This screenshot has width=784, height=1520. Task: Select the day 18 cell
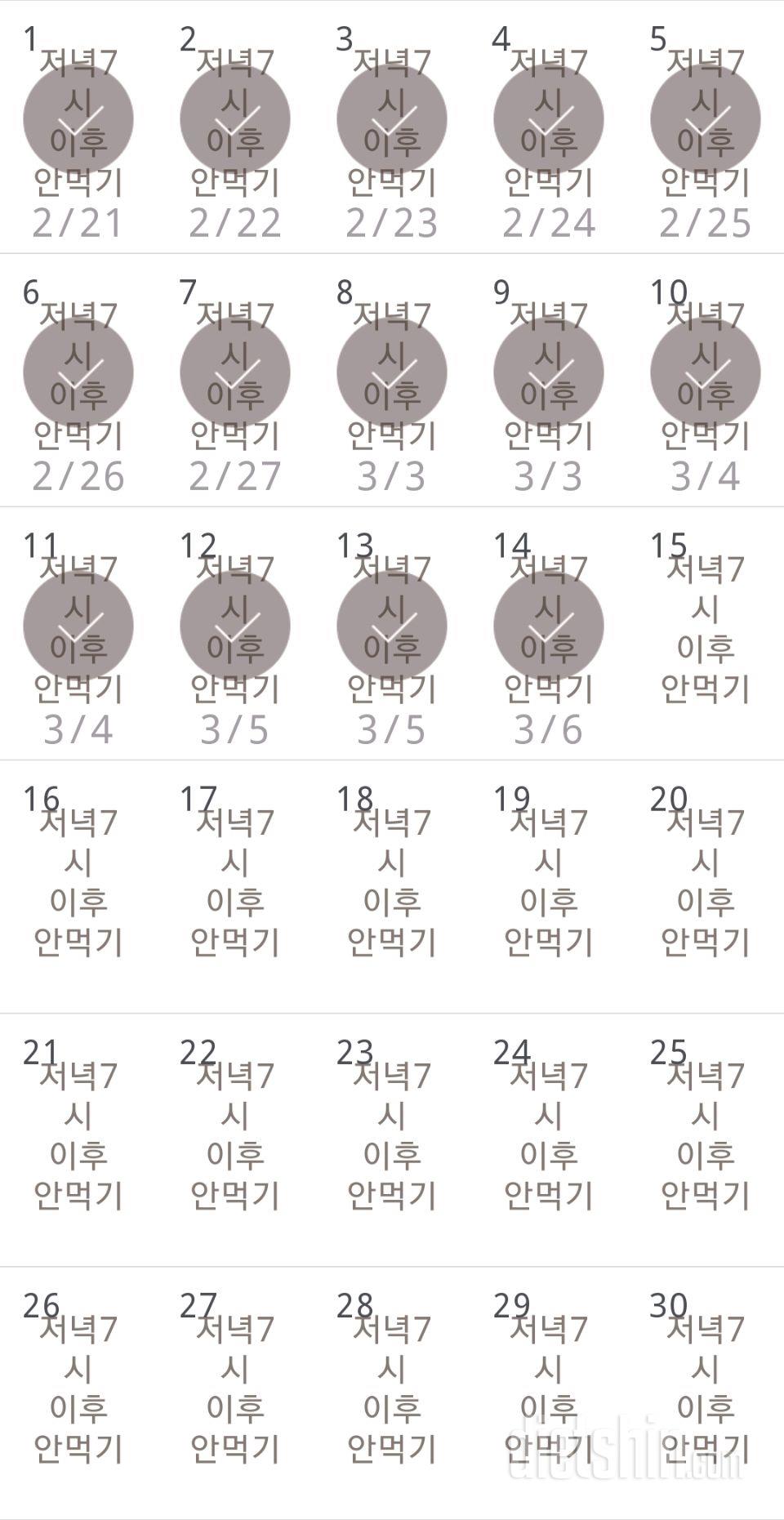(x=392, y=880)
